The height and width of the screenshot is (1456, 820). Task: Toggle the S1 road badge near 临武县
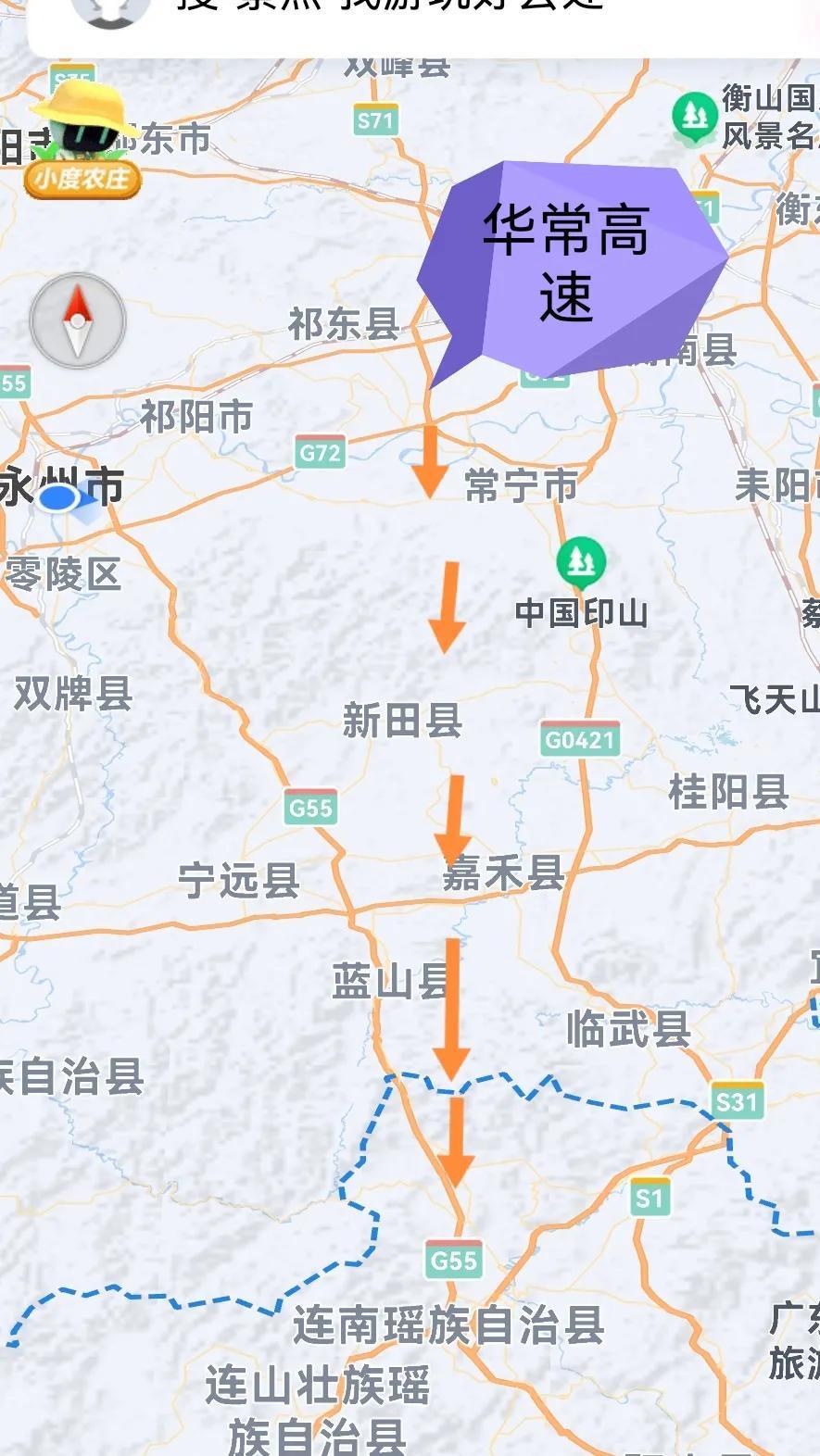(649, 1196)
